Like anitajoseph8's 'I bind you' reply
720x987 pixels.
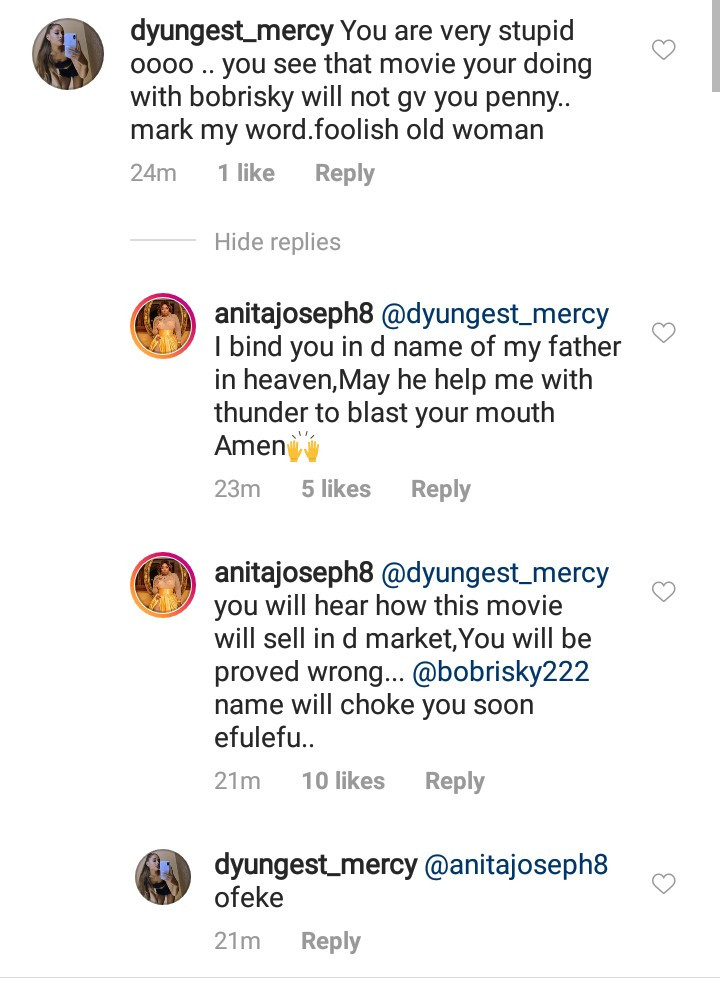664,332
